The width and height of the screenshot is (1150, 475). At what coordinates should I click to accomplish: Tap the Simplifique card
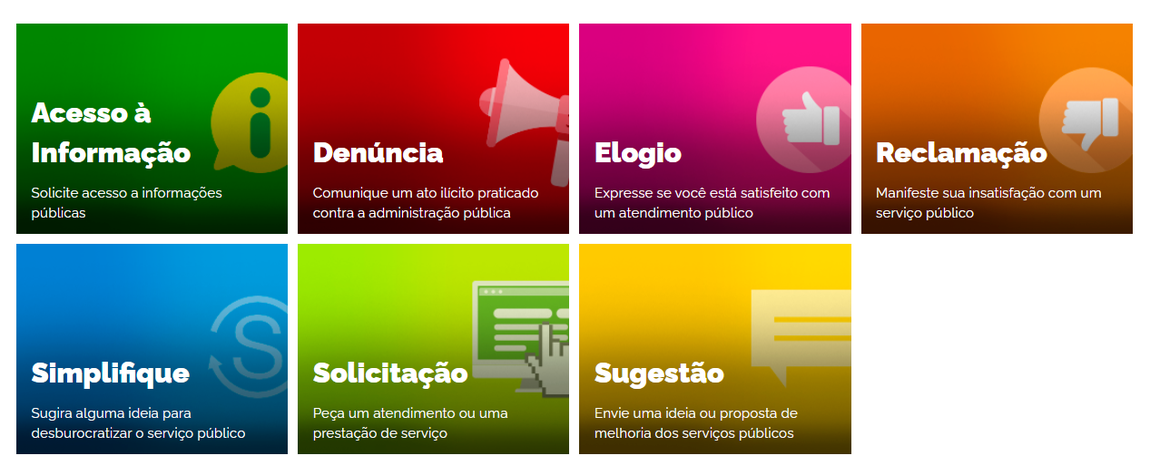(152, 349)
